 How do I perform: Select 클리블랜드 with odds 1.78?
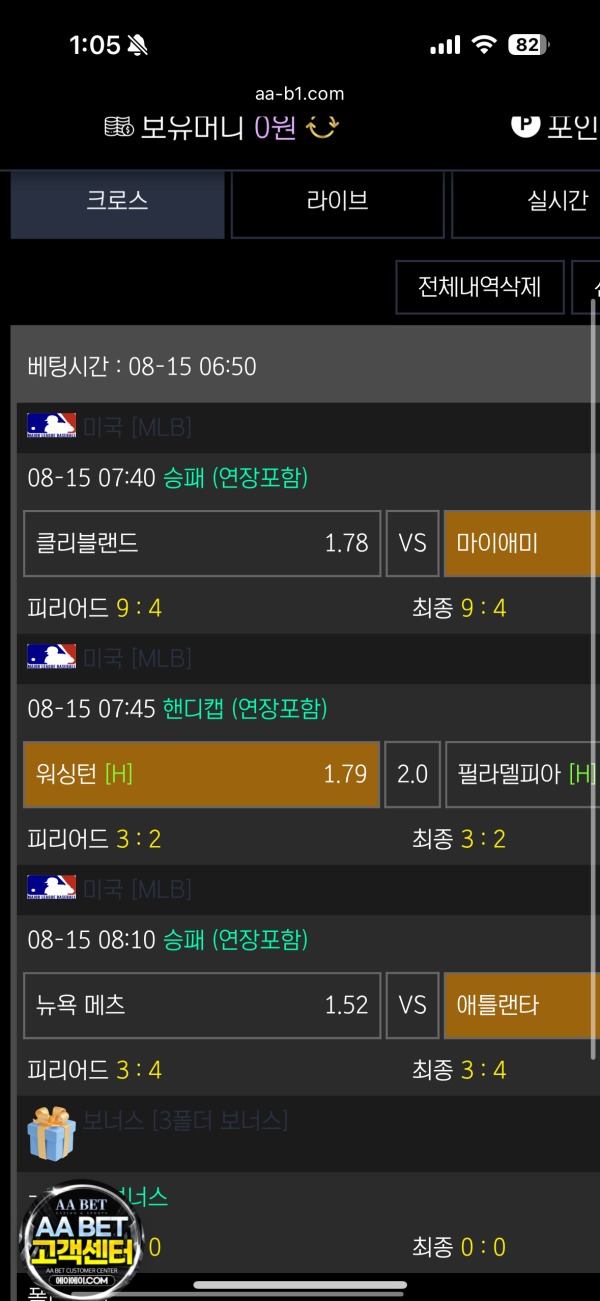coord(202,543)
